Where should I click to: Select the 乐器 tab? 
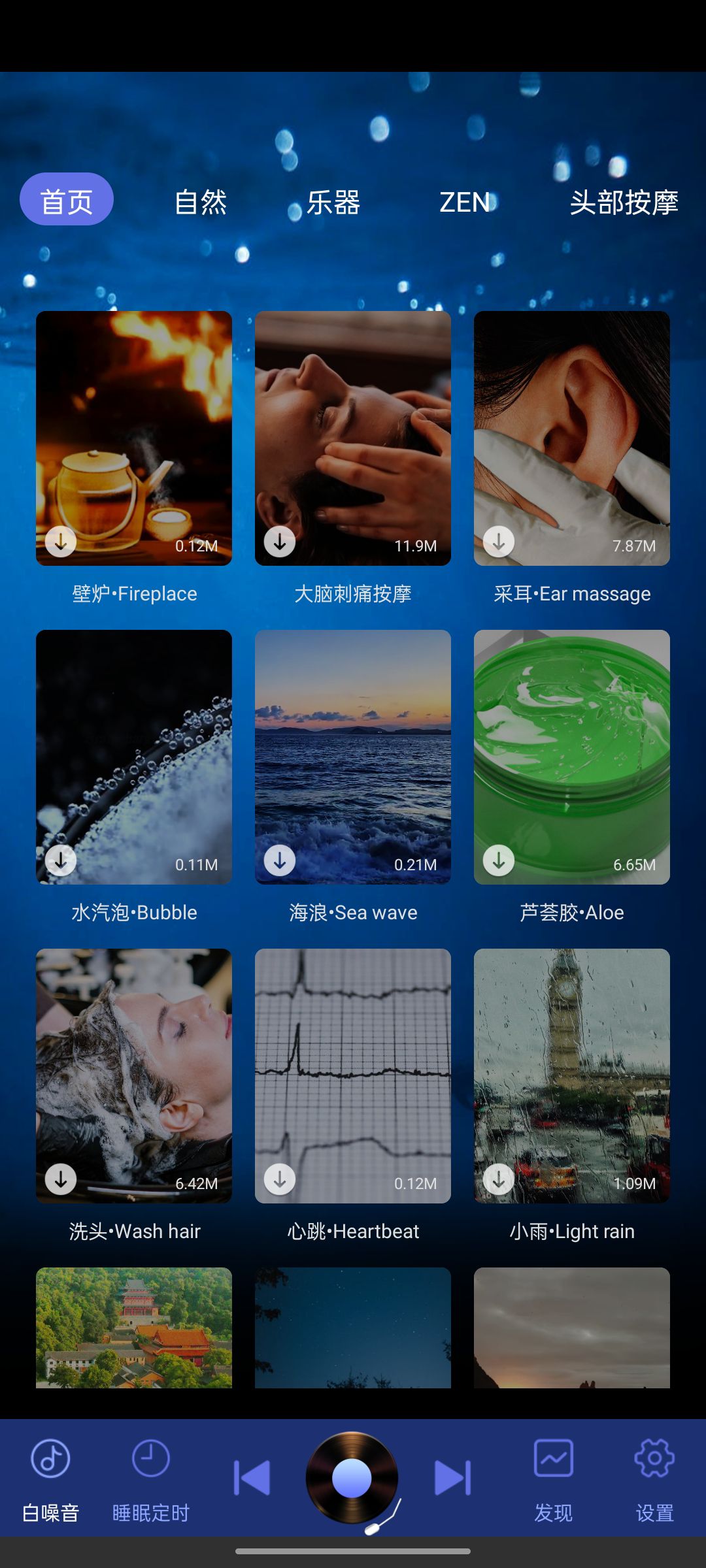click(x=333, y=202)
